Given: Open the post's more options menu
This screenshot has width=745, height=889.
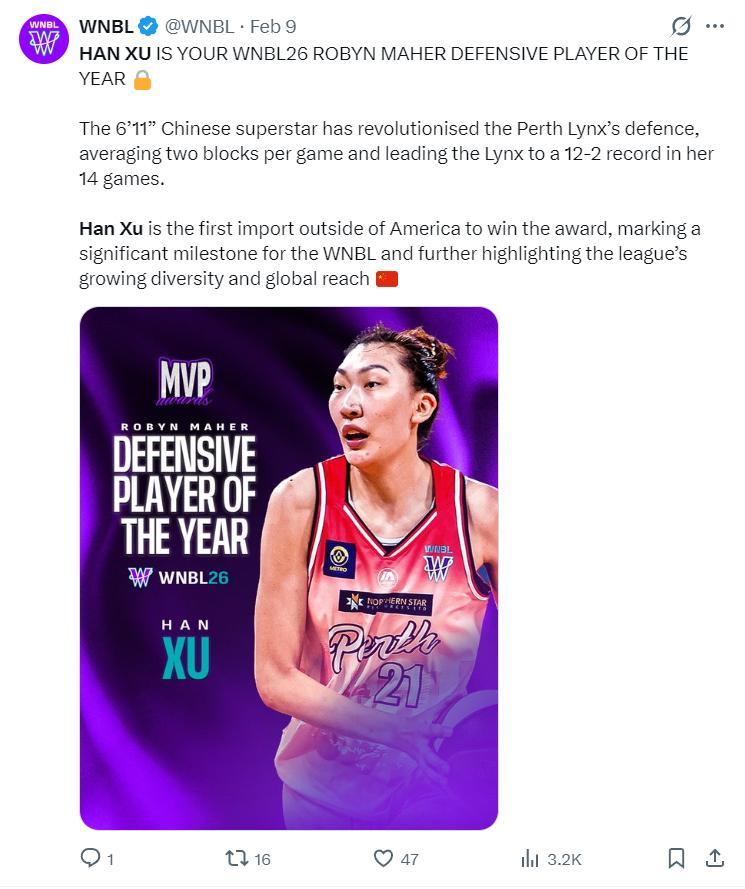Looking at the screenshot, I should click(714, 26).
